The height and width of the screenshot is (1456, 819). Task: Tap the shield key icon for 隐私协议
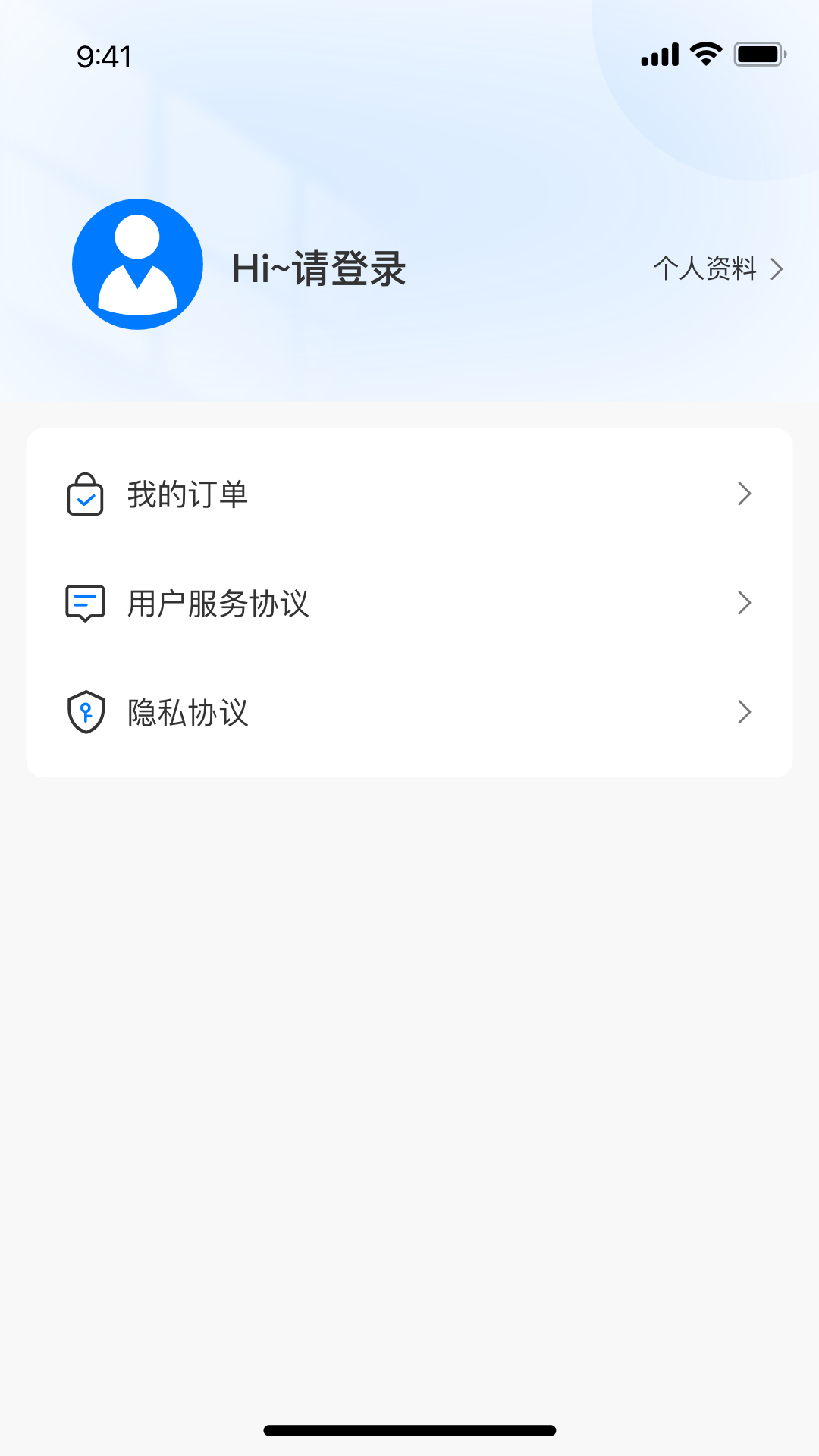tap(85, 712)
